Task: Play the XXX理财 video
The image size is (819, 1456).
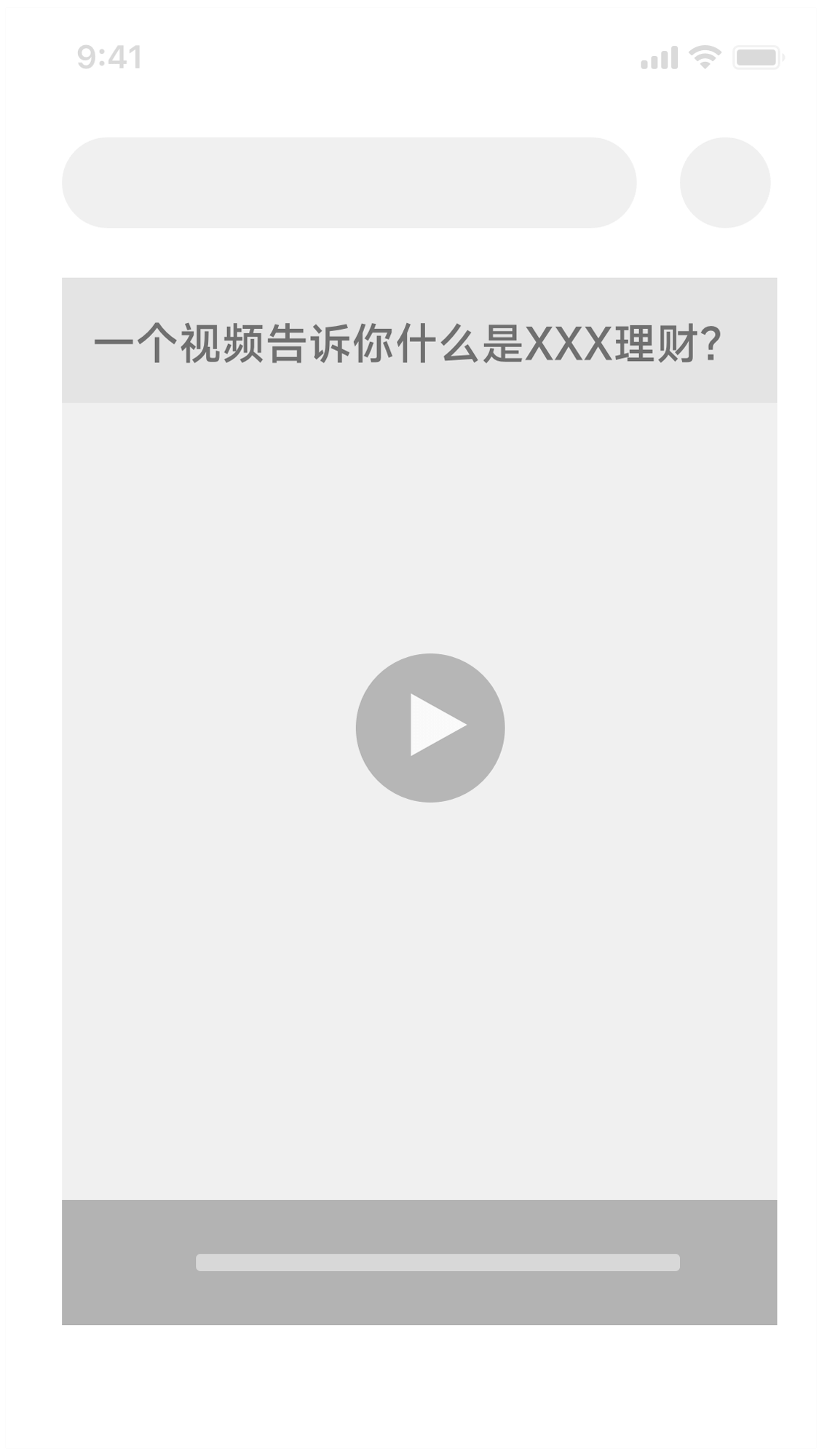Action: [x=430, y=728]
